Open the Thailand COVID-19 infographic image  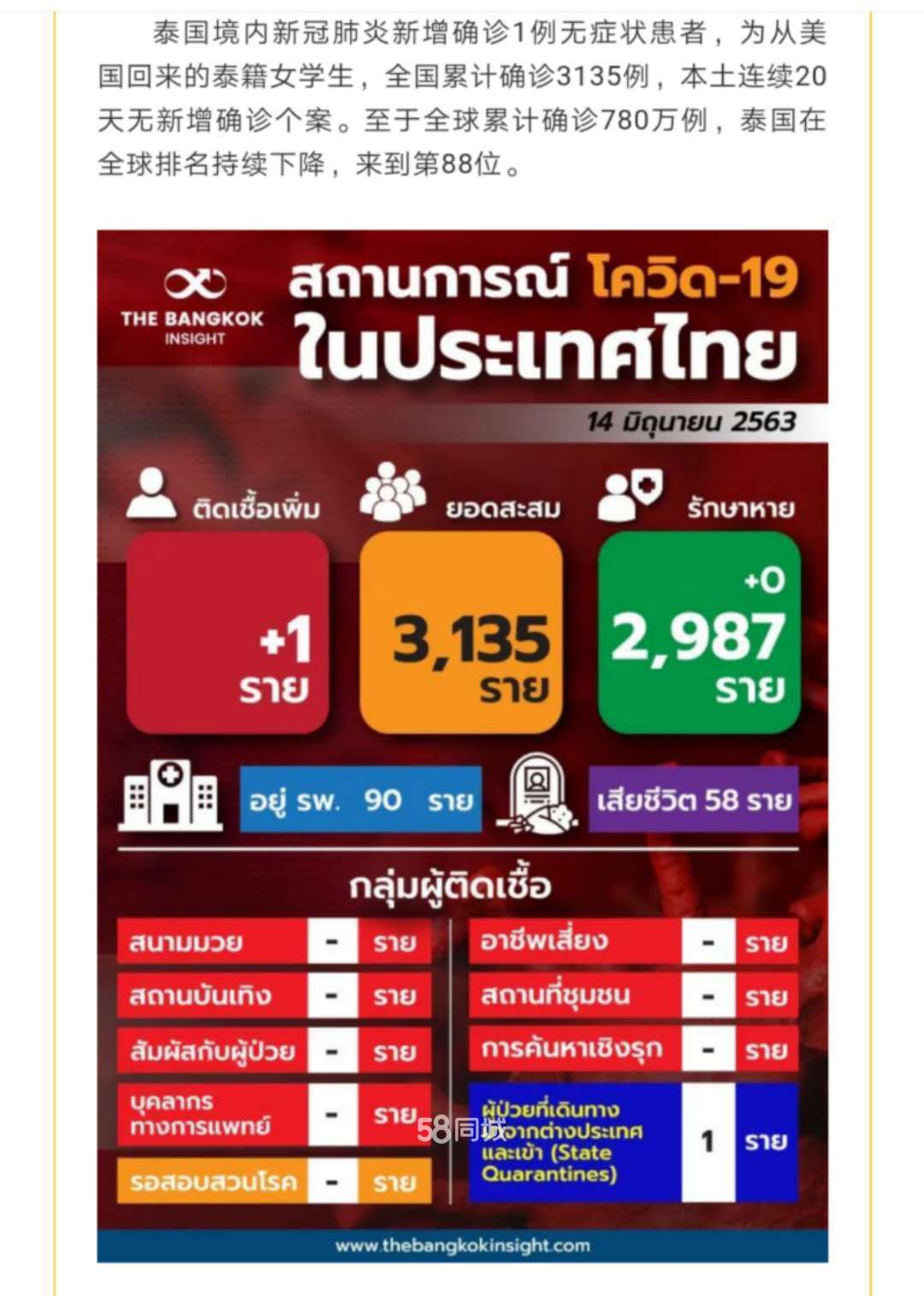pos(462,745)
